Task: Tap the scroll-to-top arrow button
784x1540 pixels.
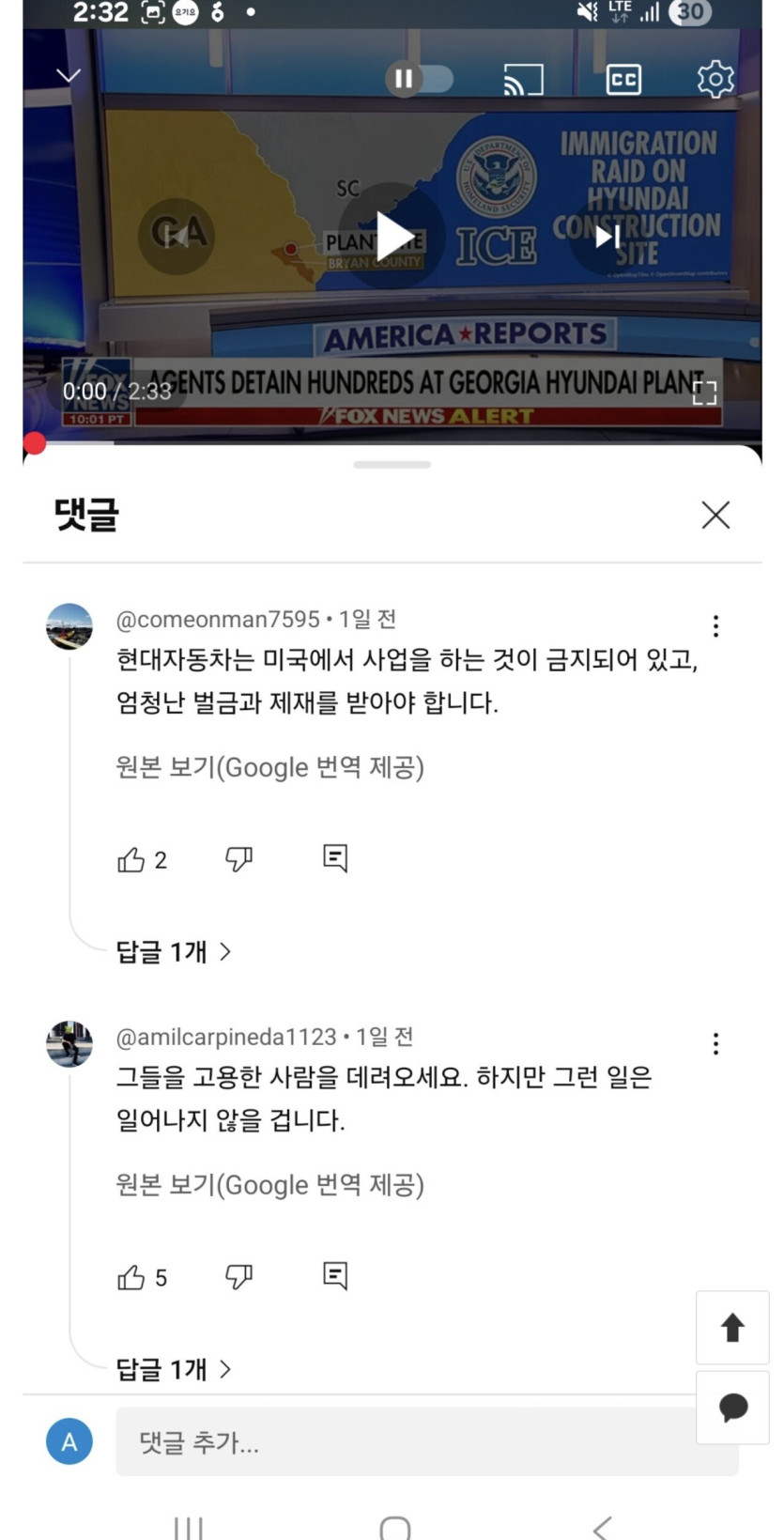Action: (732, 1328)
